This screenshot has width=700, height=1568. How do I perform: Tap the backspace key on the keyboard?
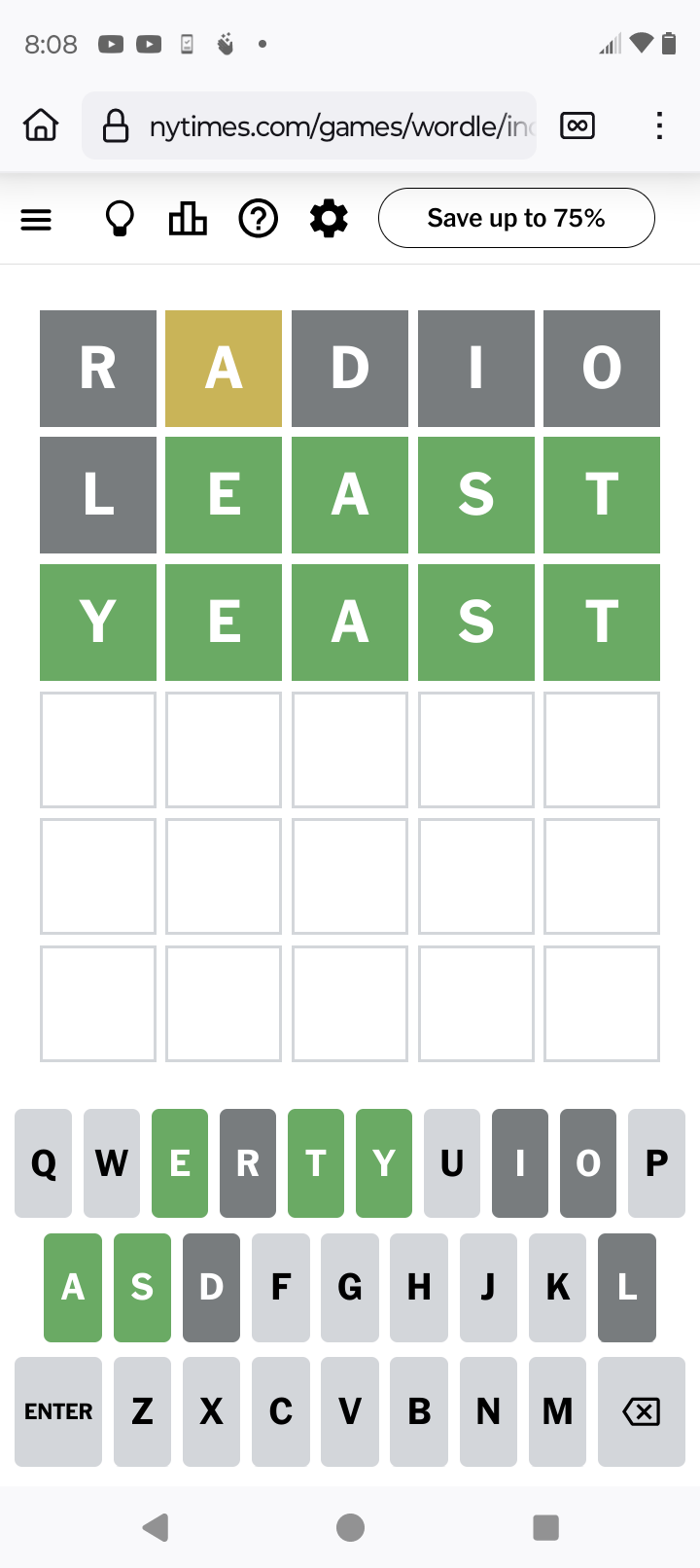pos(642,1411)
